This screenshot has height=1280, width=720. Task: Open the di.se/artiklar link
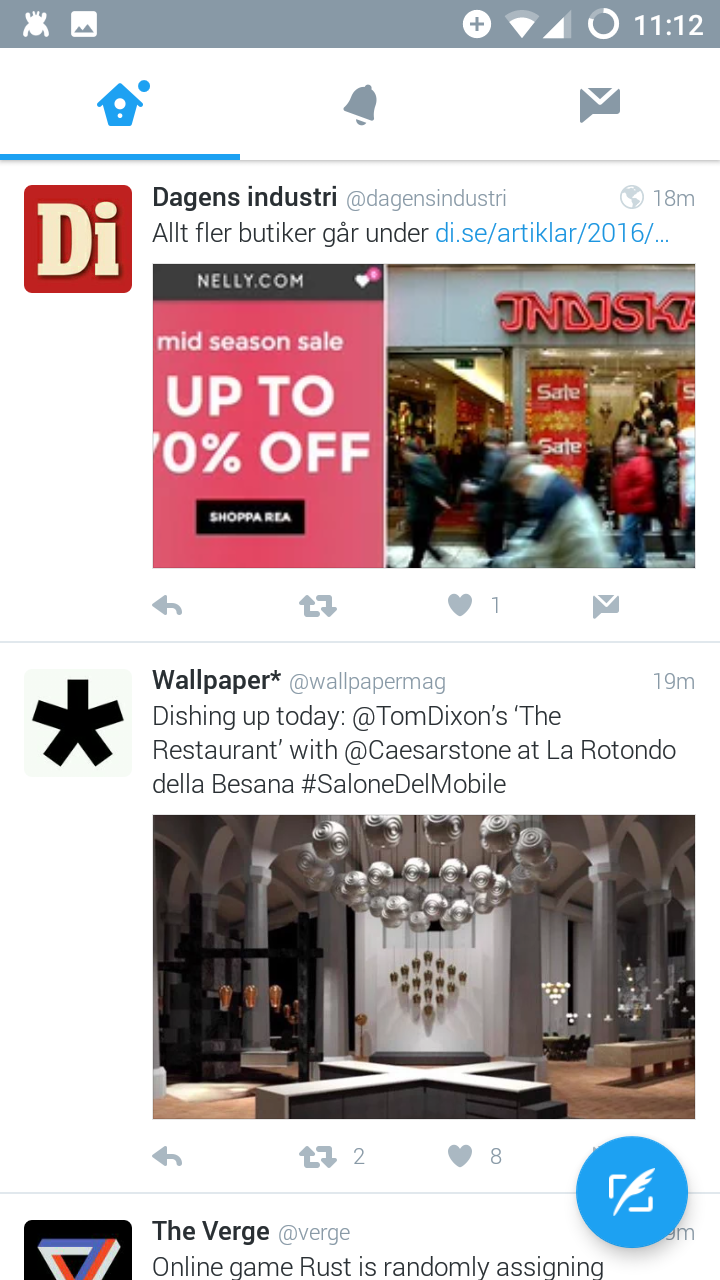coord(552,233)
